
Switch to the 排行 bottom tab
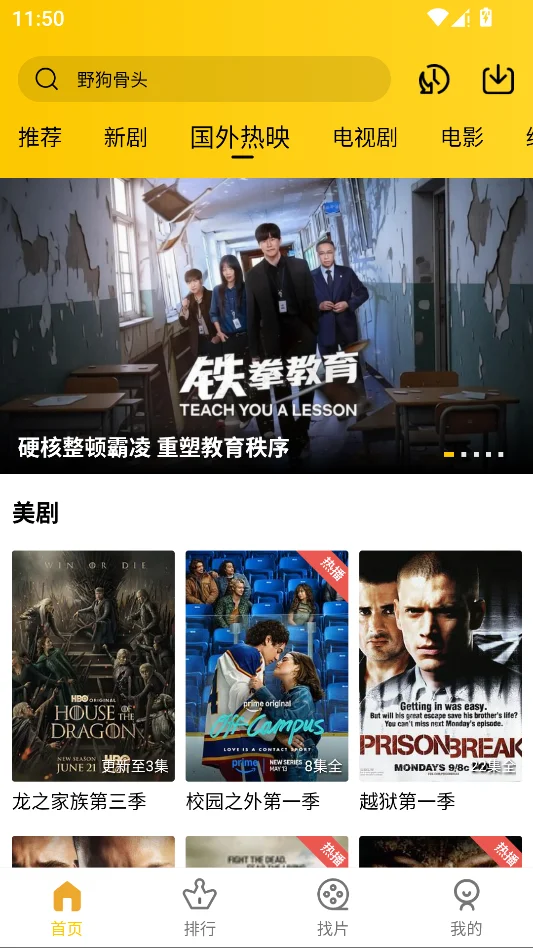[199, 907]
